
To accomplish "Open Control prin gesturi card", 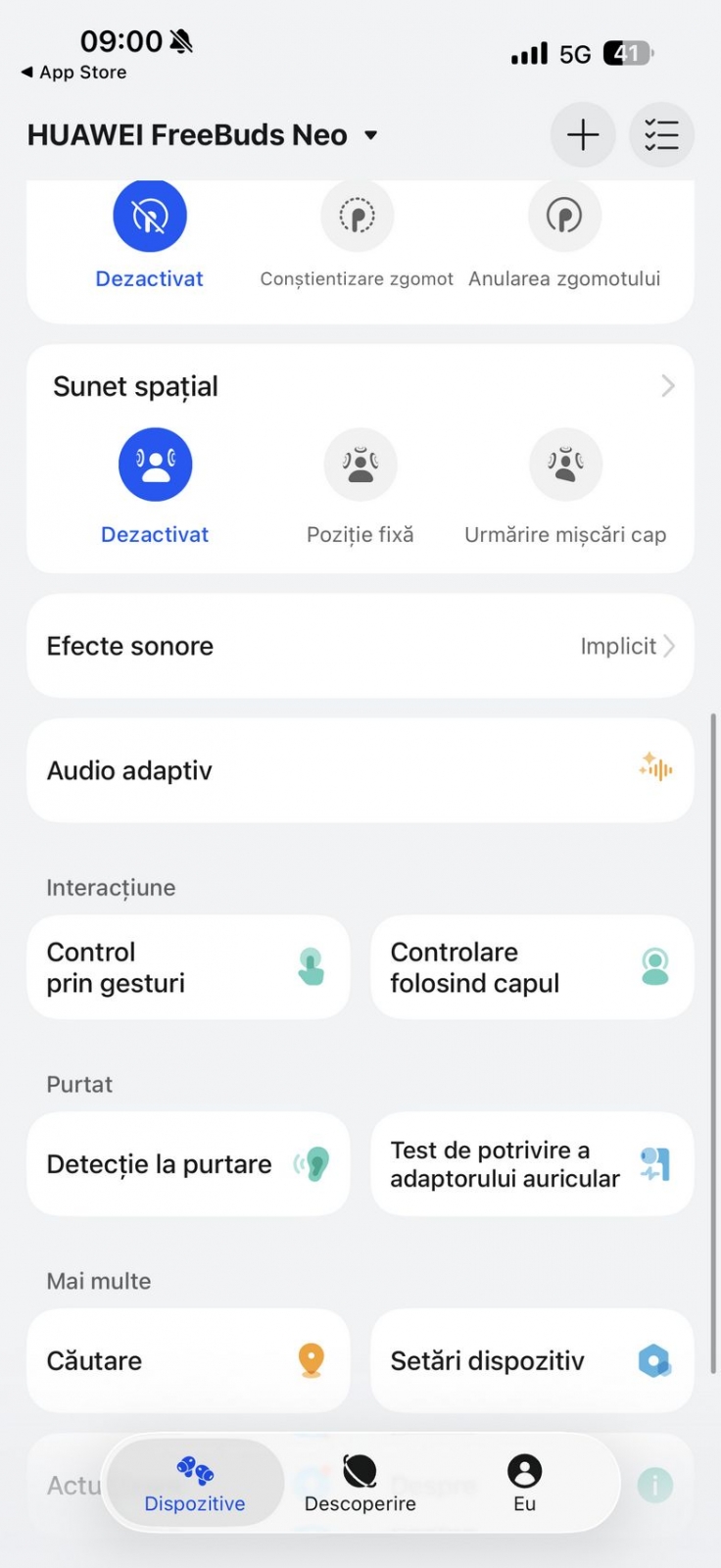I will pos(188,967).
